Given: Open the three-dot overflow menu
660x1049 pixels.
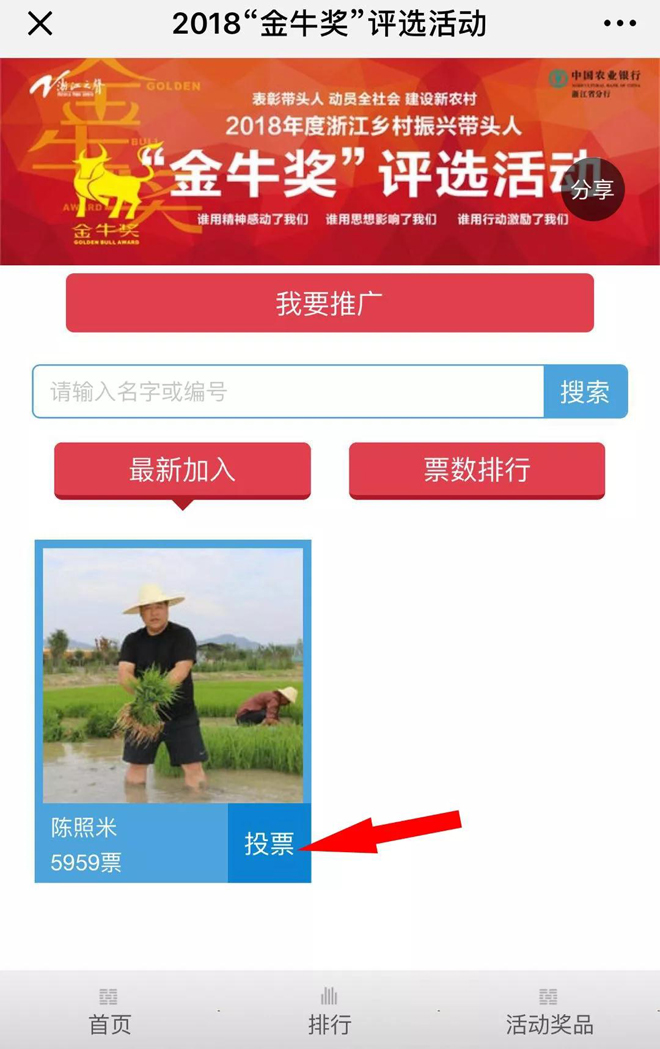Looking at the screenshot, I should [x=620, y=24].
